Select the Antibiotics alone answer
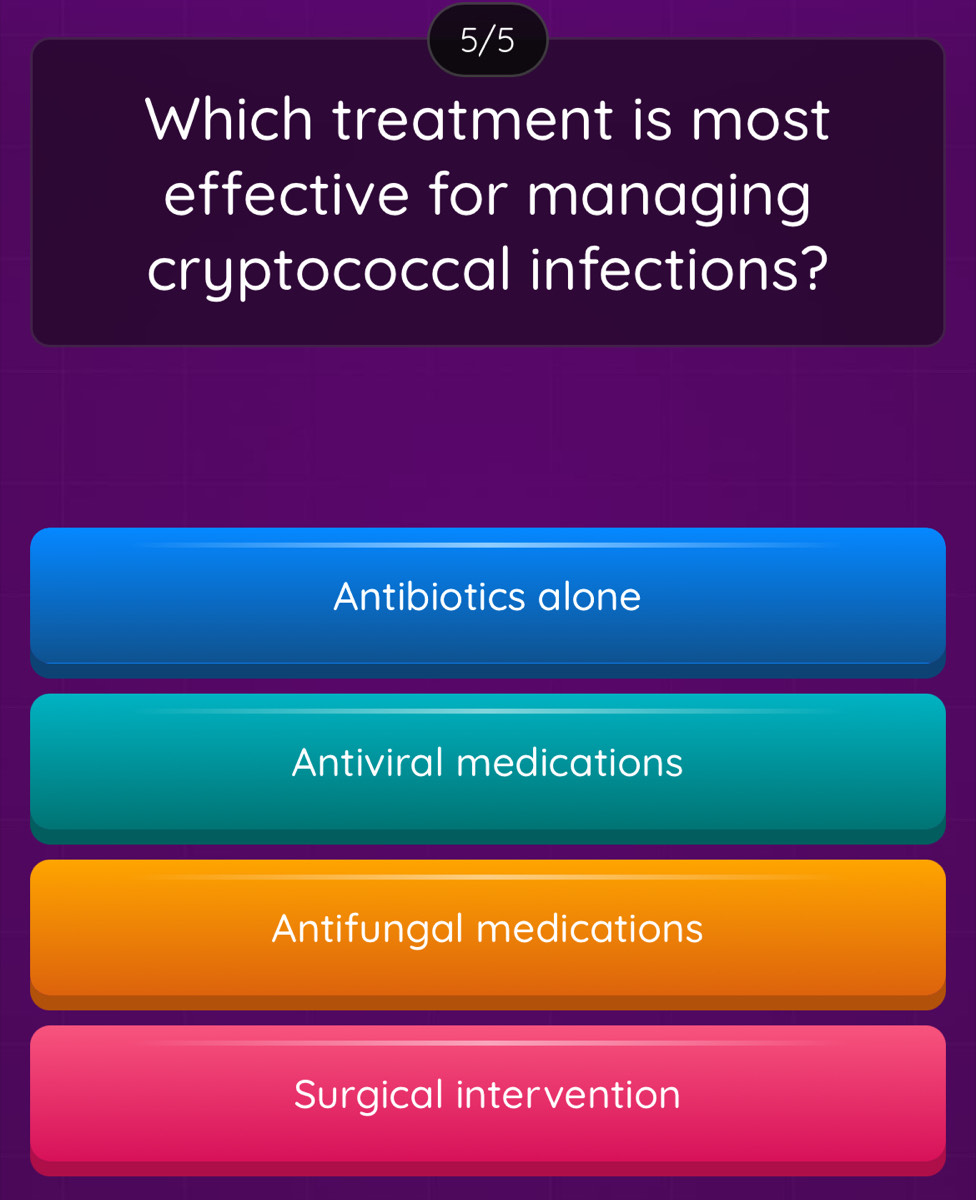Viewport: 976px width, 1200px height. pos(487,597)
